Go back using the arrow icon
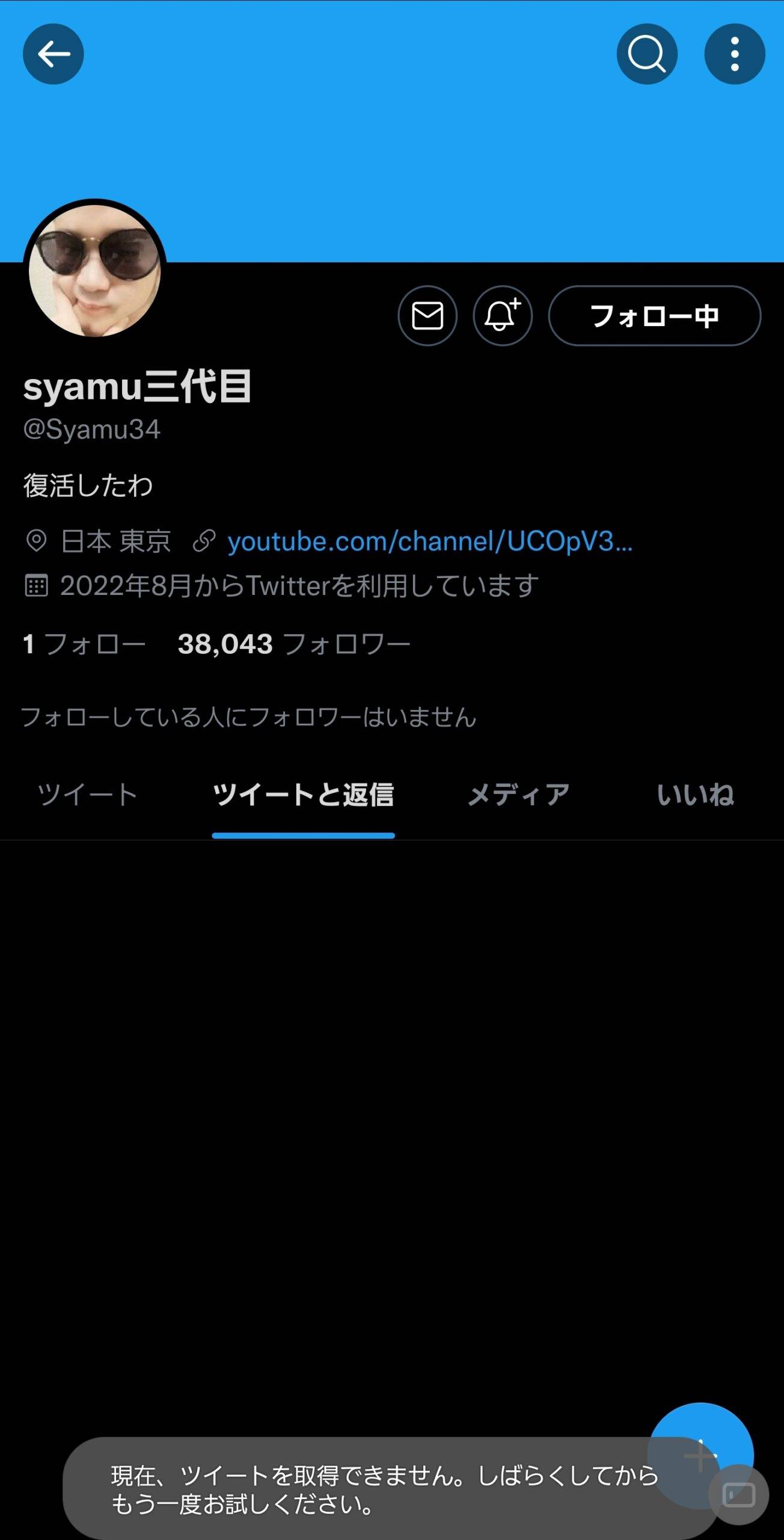 pos(53,54)
